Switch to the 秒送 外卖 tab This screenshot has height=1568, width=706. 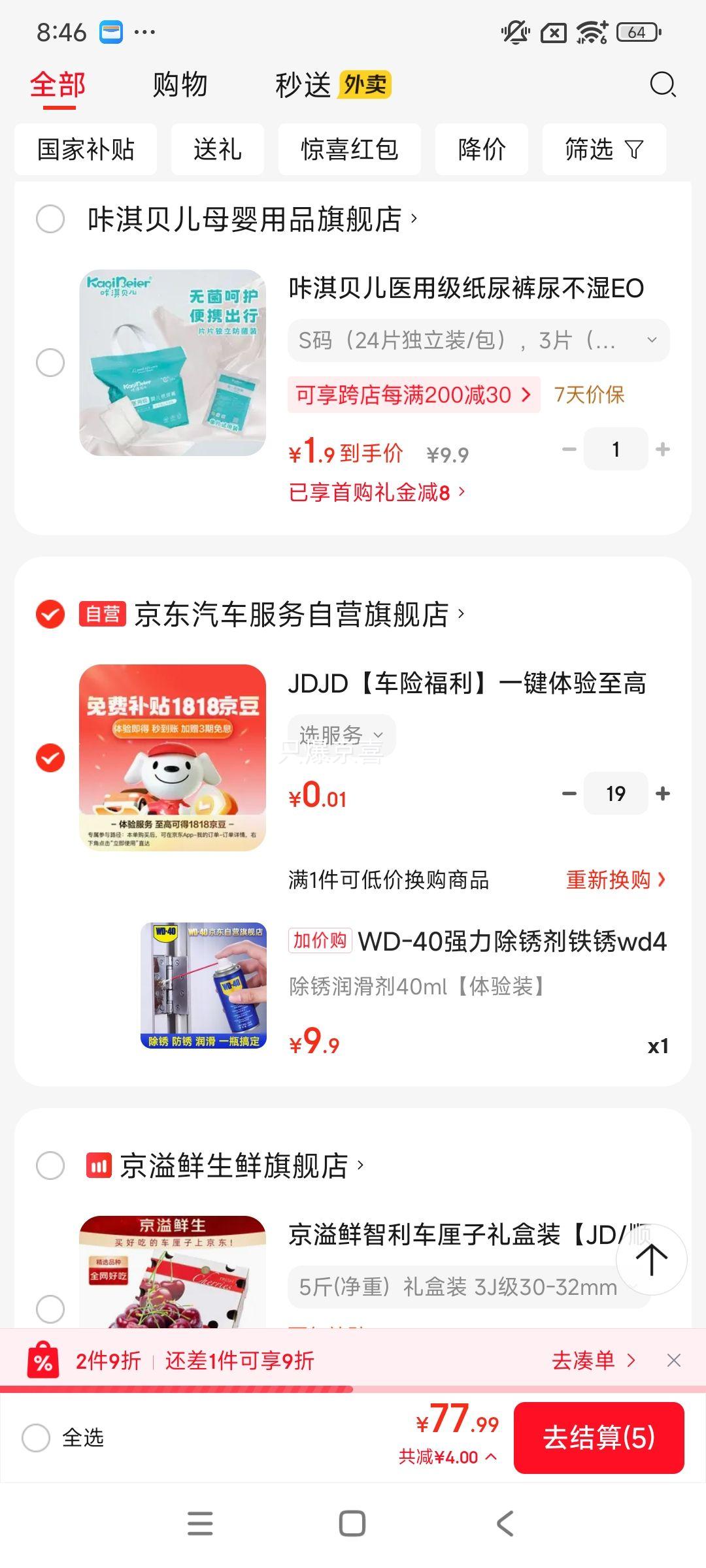pos(332,85)
